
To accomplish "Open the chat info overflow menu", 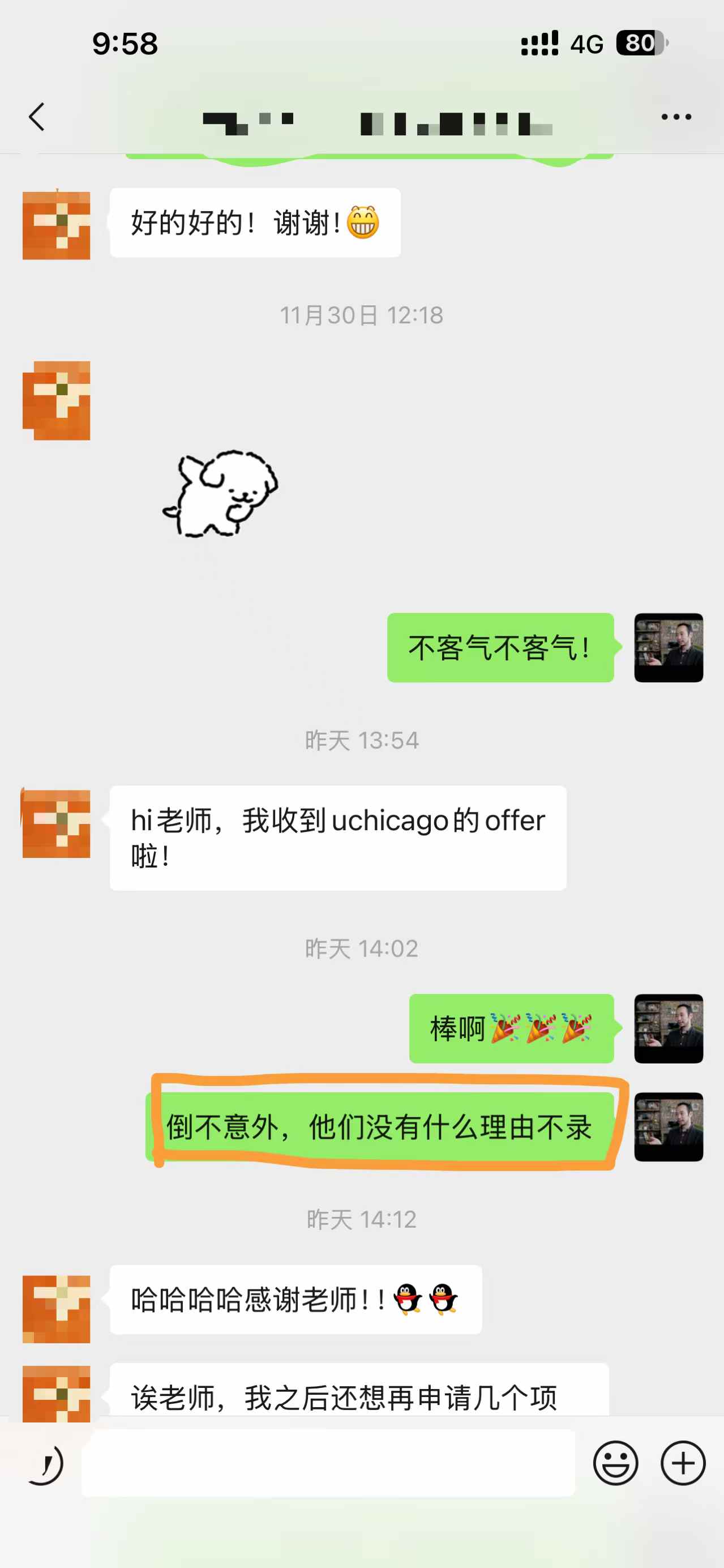I will [x=676, y=117].
